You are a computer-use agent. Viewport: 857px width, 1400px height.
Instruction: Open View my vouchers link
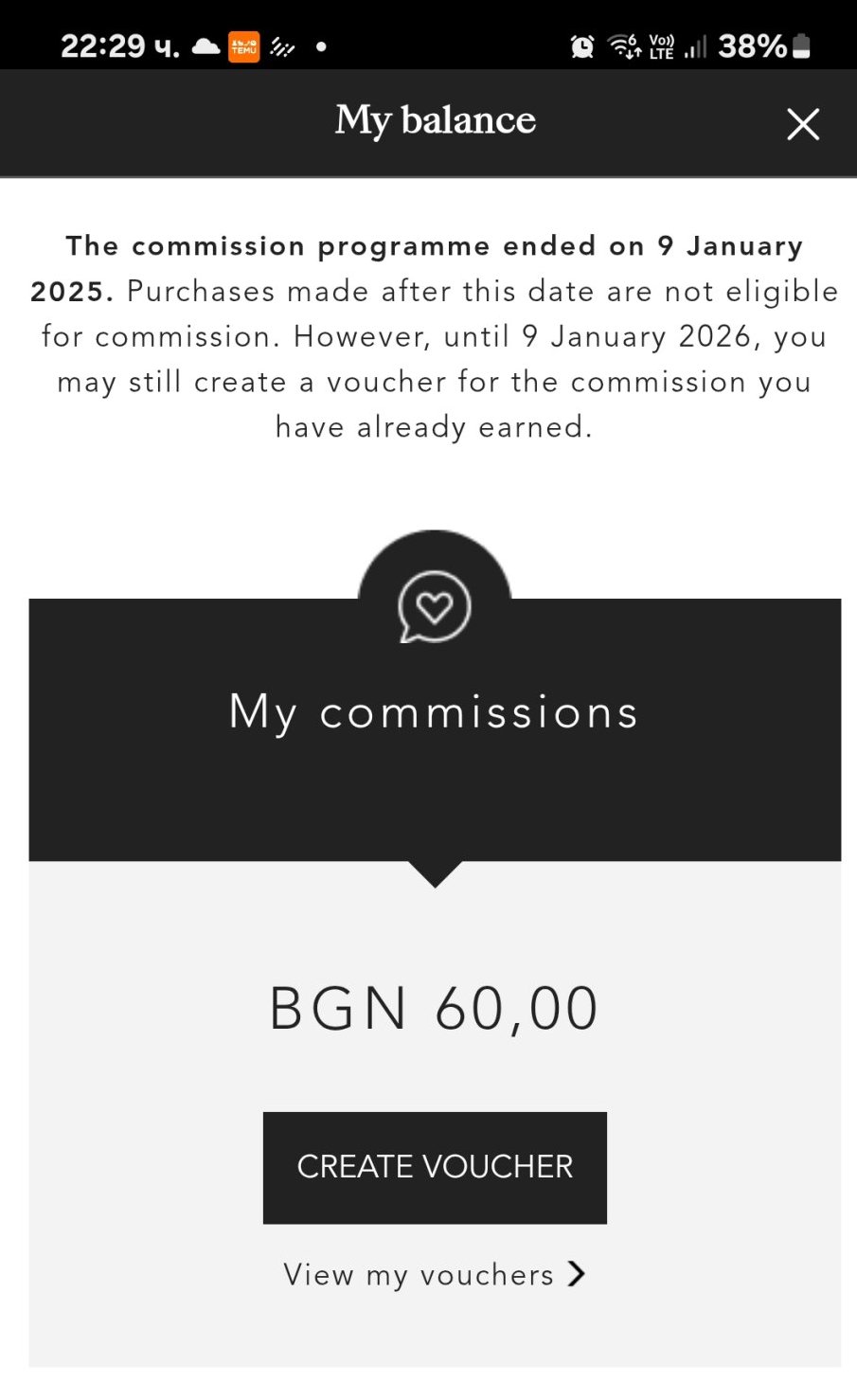pyautogui.click(x=435, y=1275)
